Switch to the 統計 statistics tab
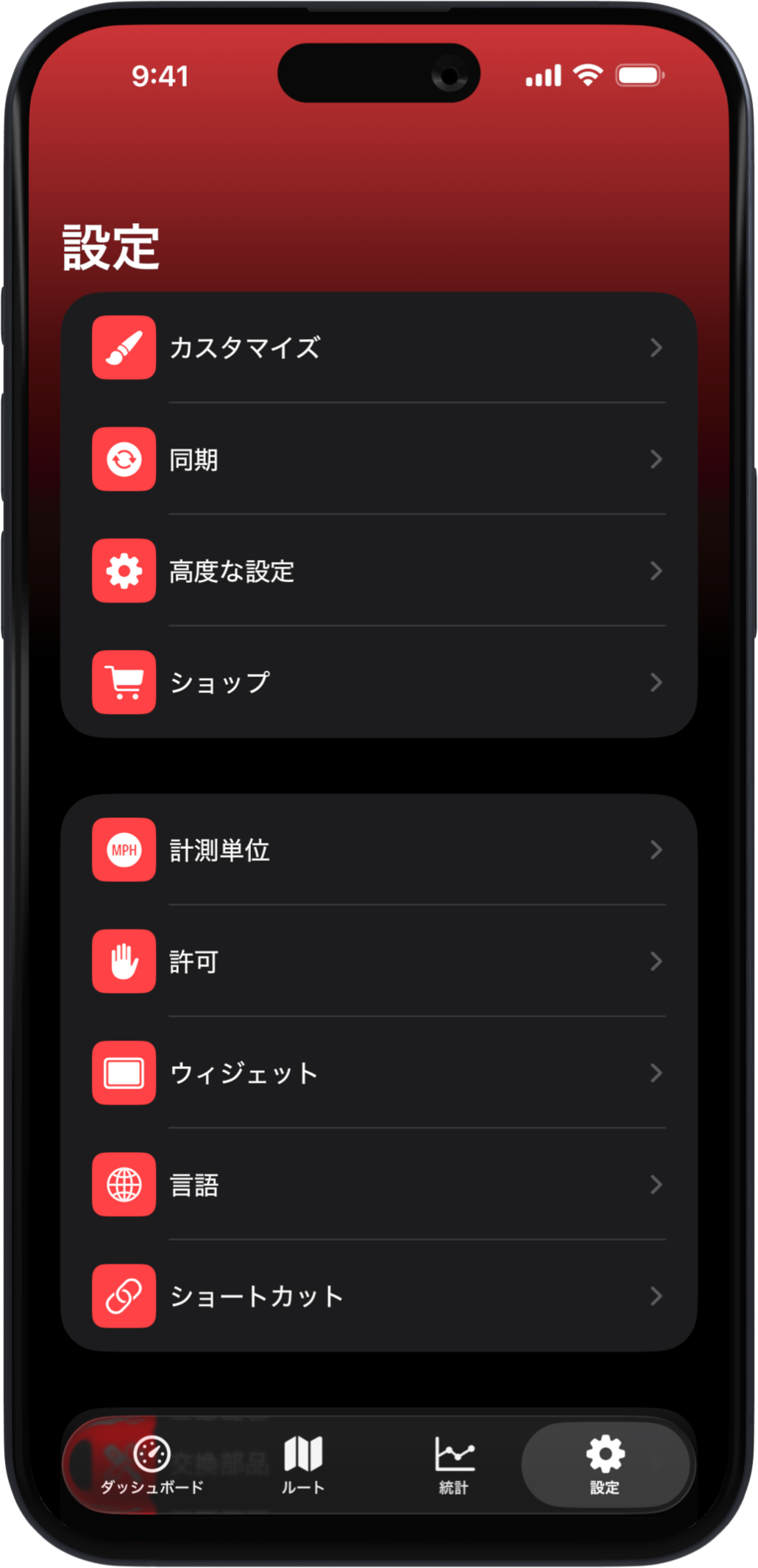Image resolution: width=758 pixels, height=1568 pixels. [x=454, y=1465]
